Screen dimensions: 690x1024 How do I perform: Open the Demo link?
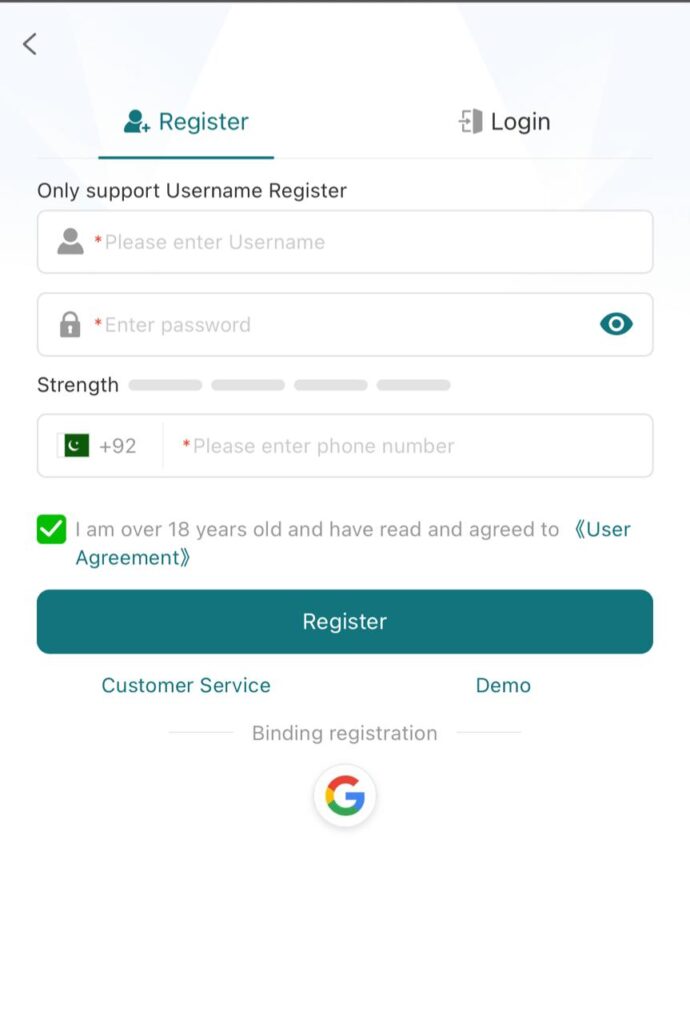(503, 686)
